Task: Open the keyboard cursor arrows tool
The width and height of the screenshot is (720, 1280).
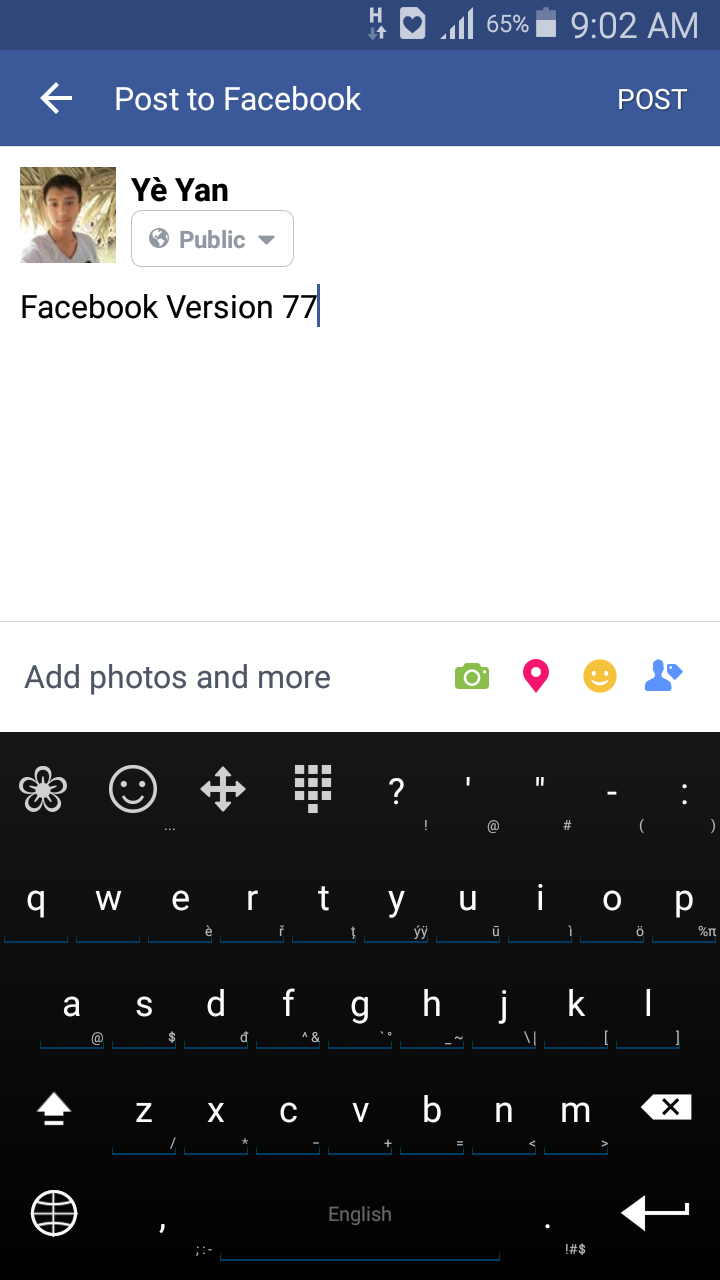Action: tap(223, 790)
